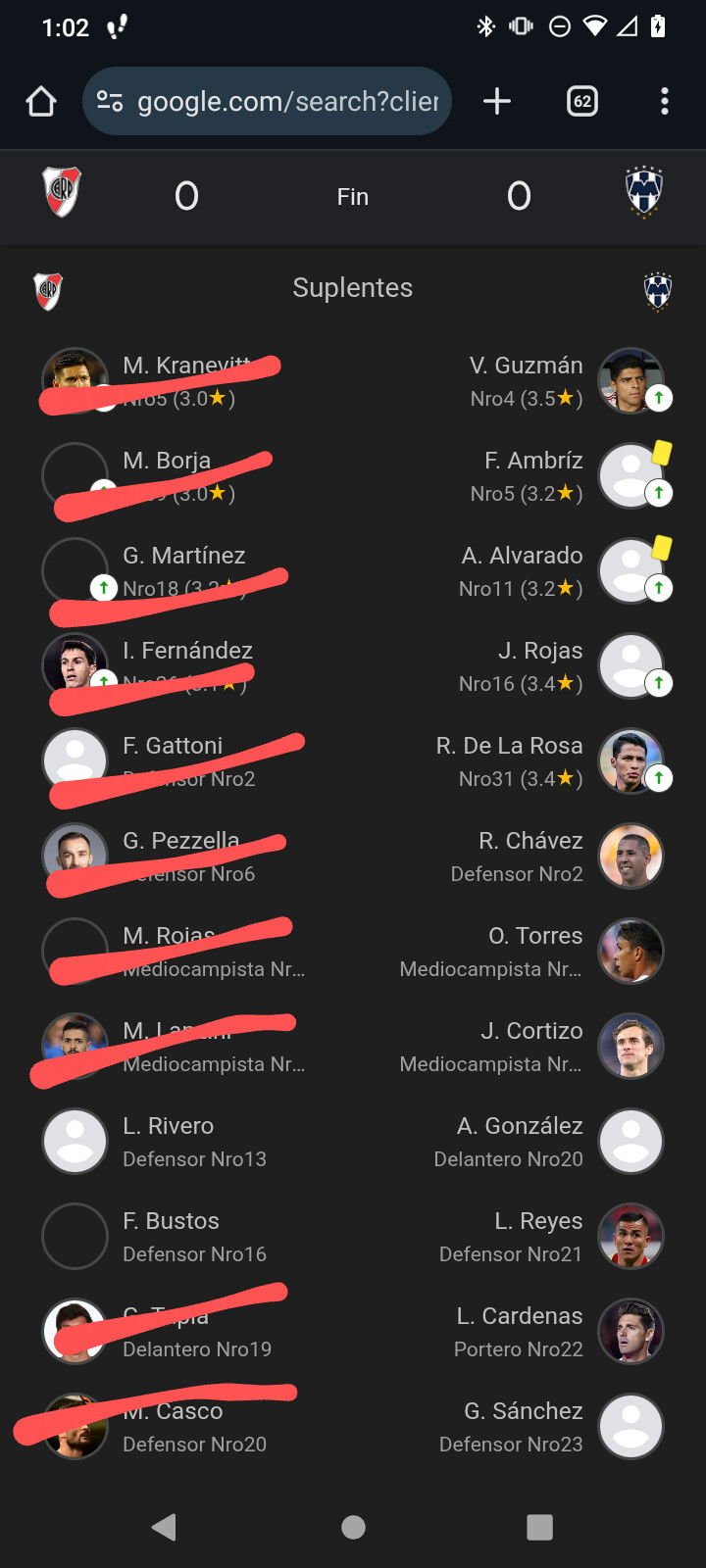Open L. Rivero's player entry
The width and height of the screenshot is (706, 1568).
click(x=176, y=1142)
